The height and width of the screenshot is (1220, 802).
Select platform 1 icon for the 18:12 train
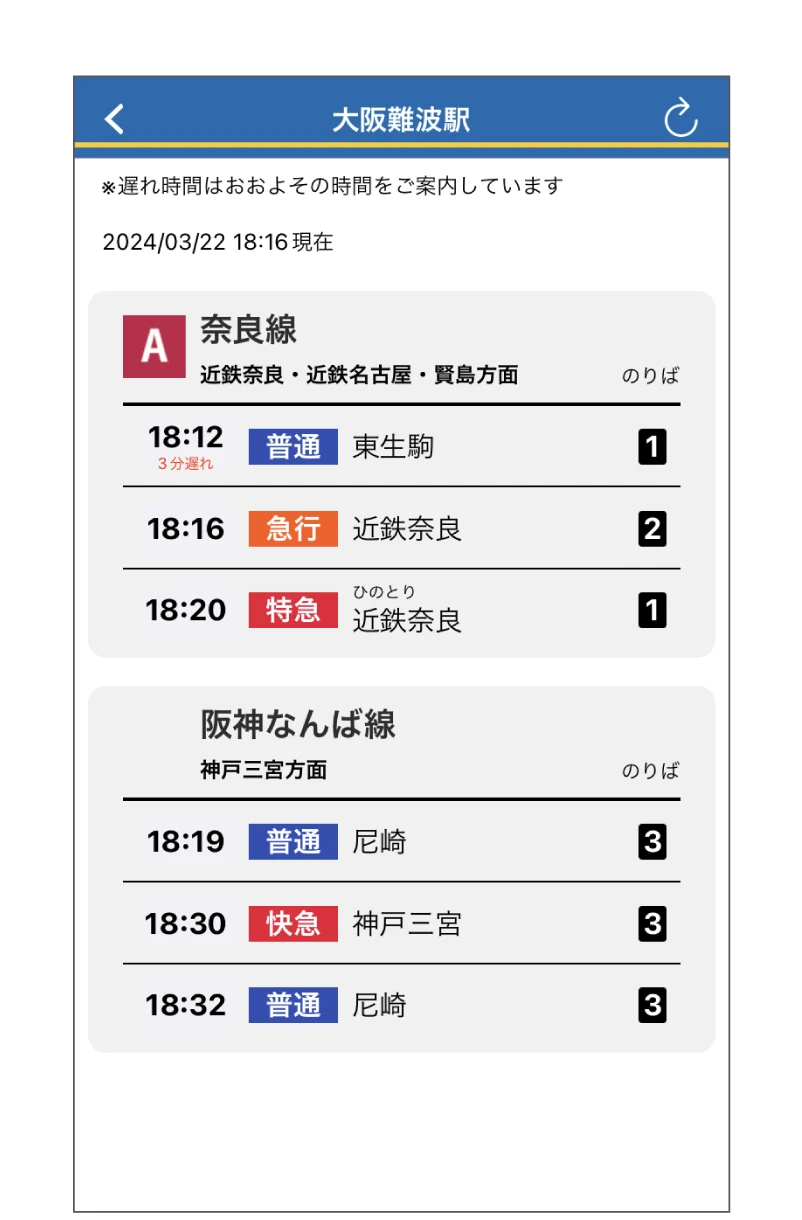(654, 447)
